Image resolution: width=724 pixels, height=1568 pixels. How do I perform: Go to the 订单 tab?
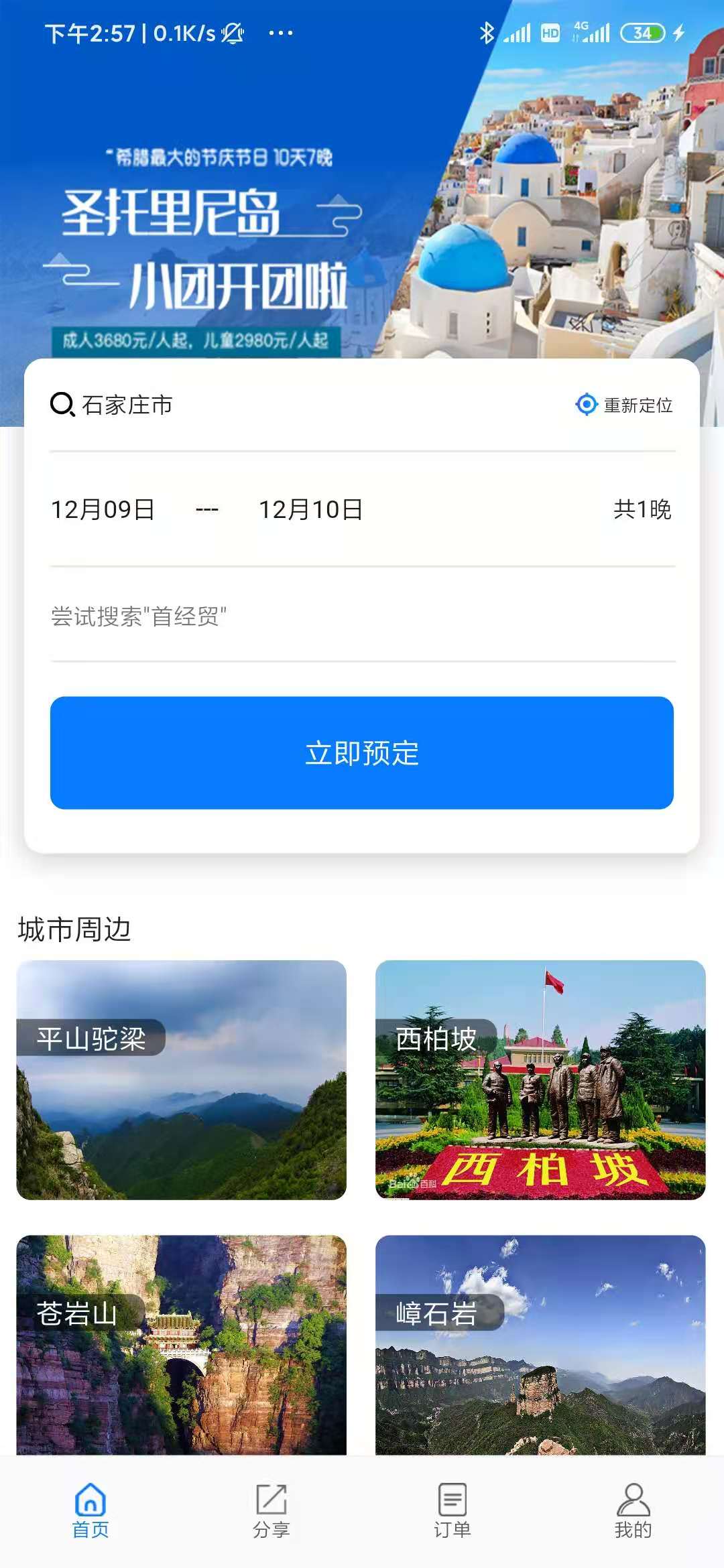click(452, 1510)
